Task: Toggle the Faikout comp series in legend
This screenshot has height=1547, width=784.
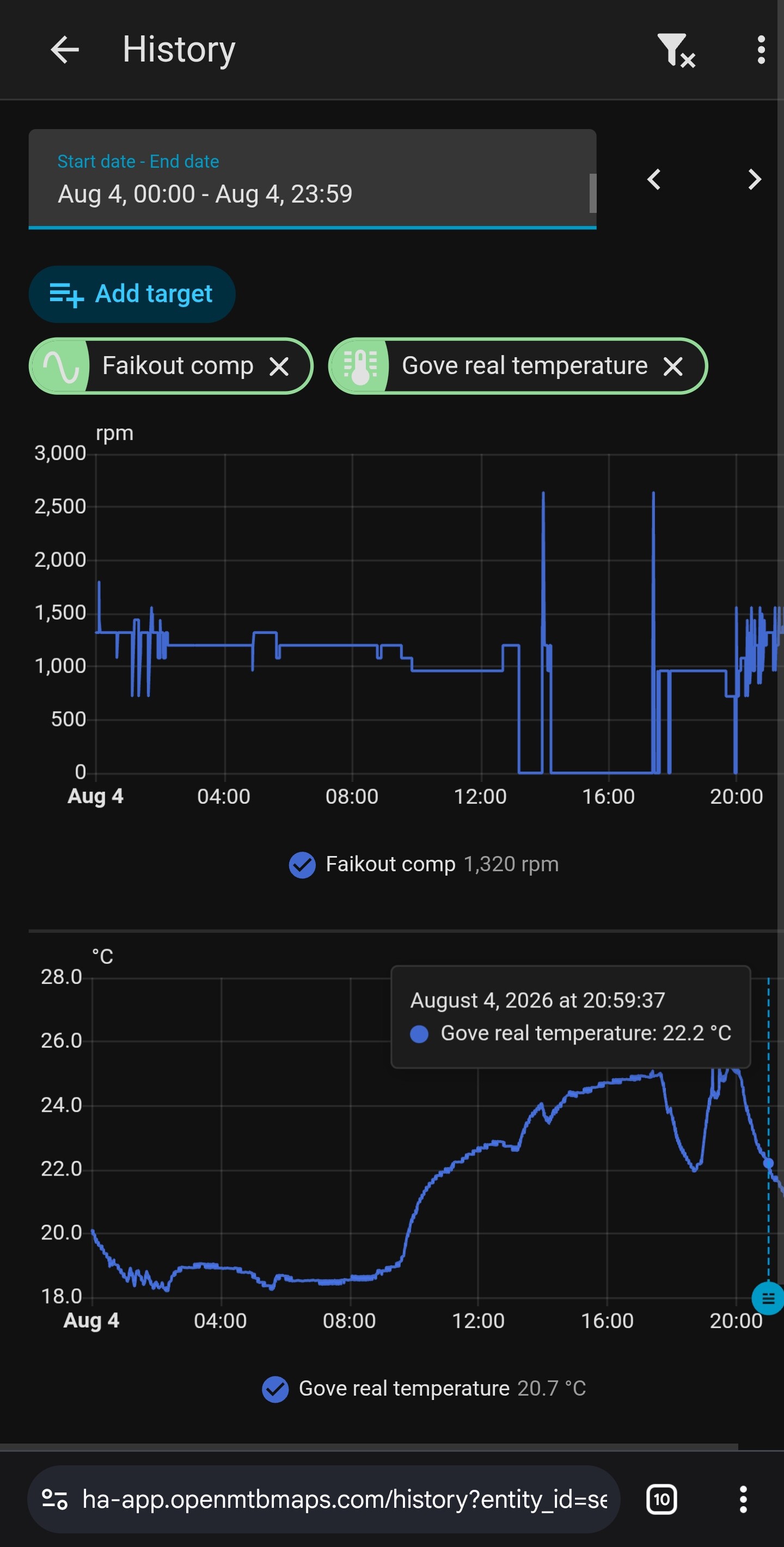Action: pyautogui.click(x=423, y=864)
